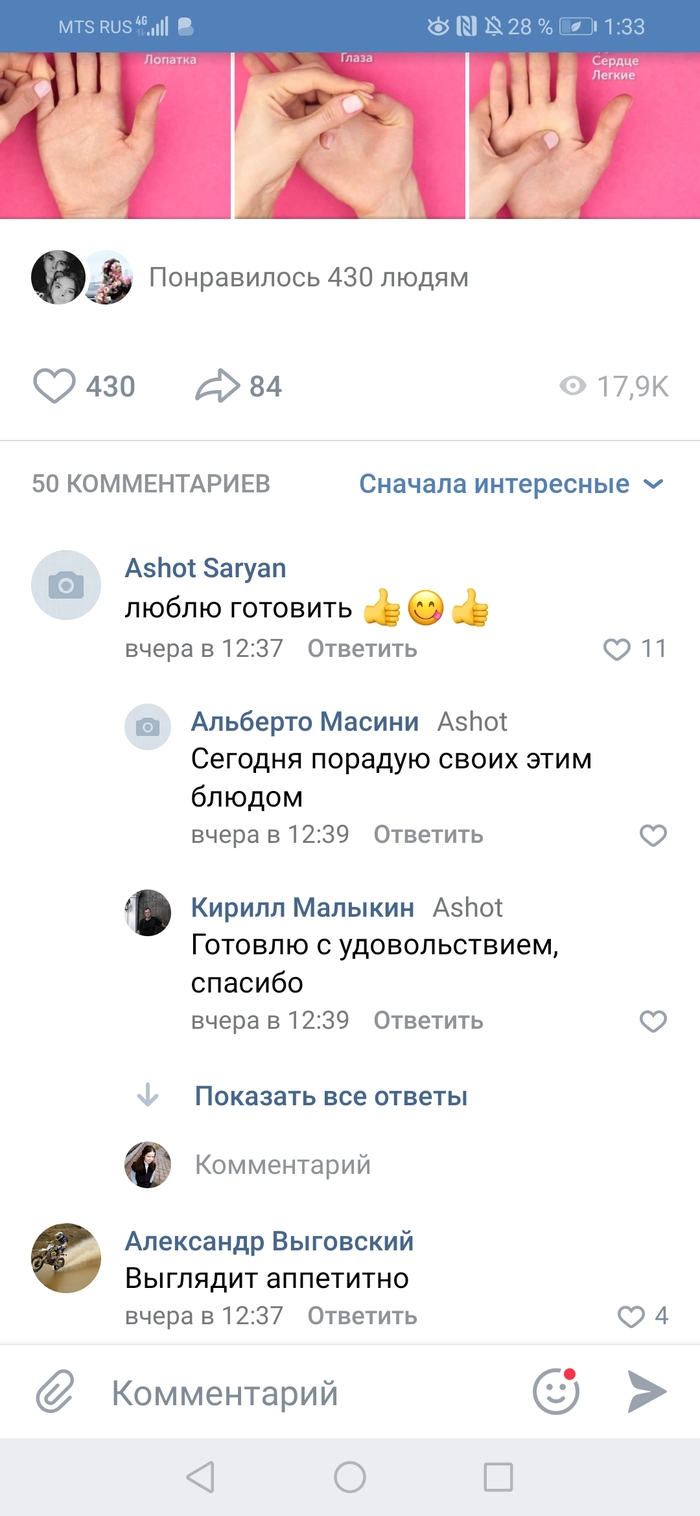Like Ashot Saryan's comment

click(x=618, y=650)
